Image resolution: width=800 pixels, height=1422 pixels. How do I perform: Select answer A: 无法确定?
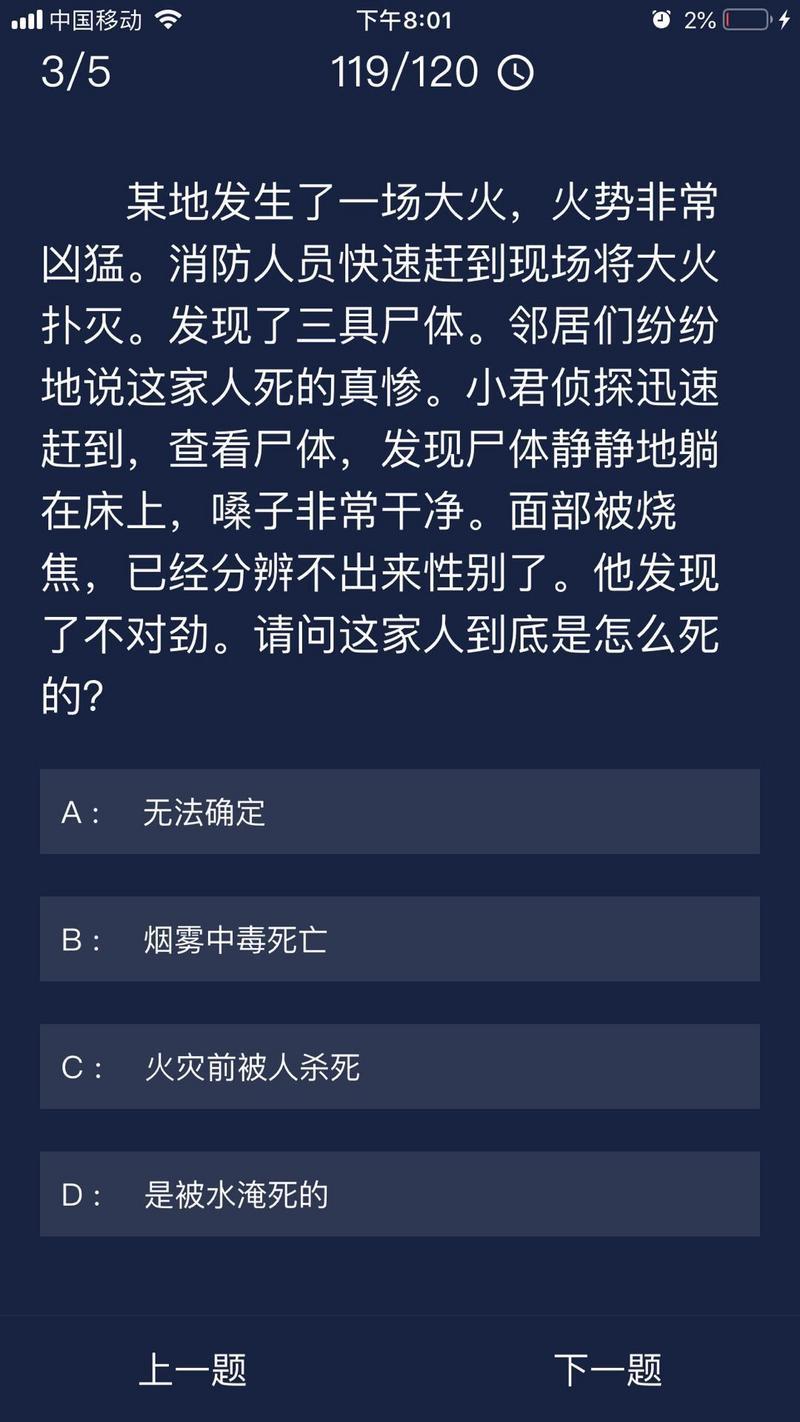click(x=400, y=812)
